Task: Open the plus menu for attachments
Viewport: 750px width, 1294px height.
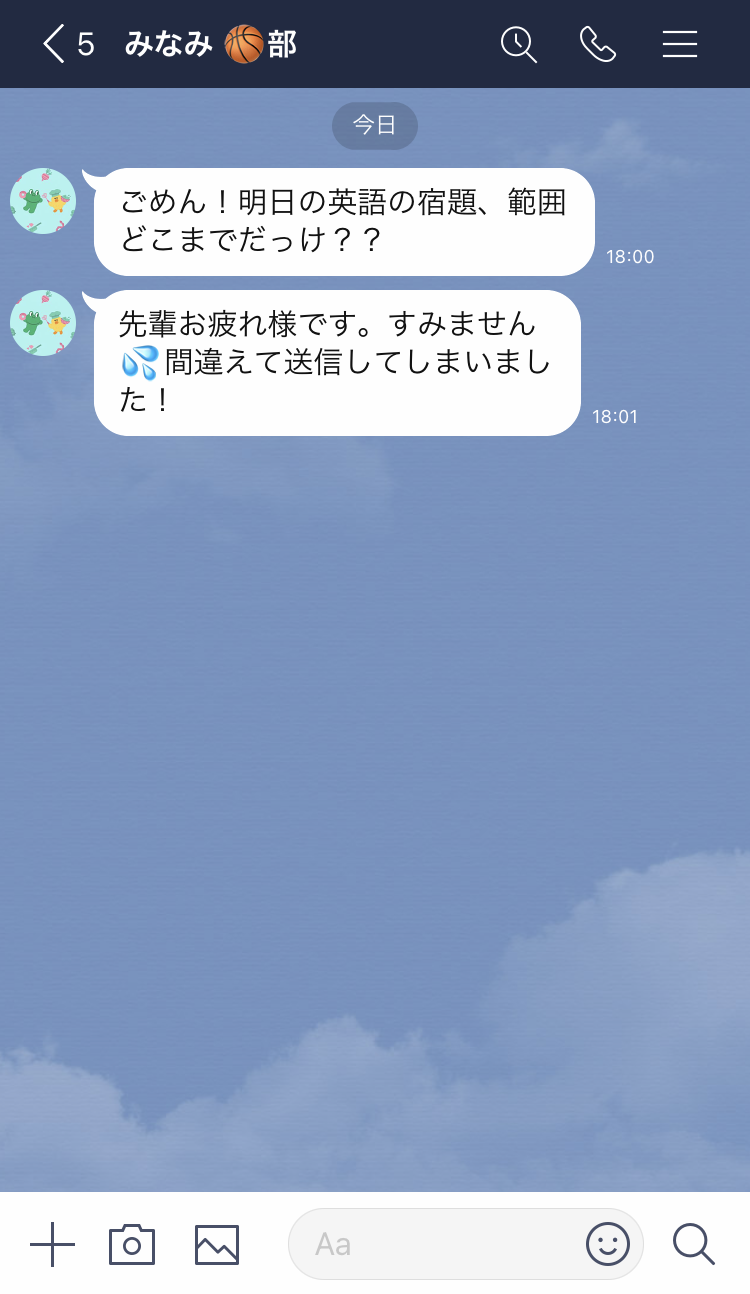Action: point(53,1244)
